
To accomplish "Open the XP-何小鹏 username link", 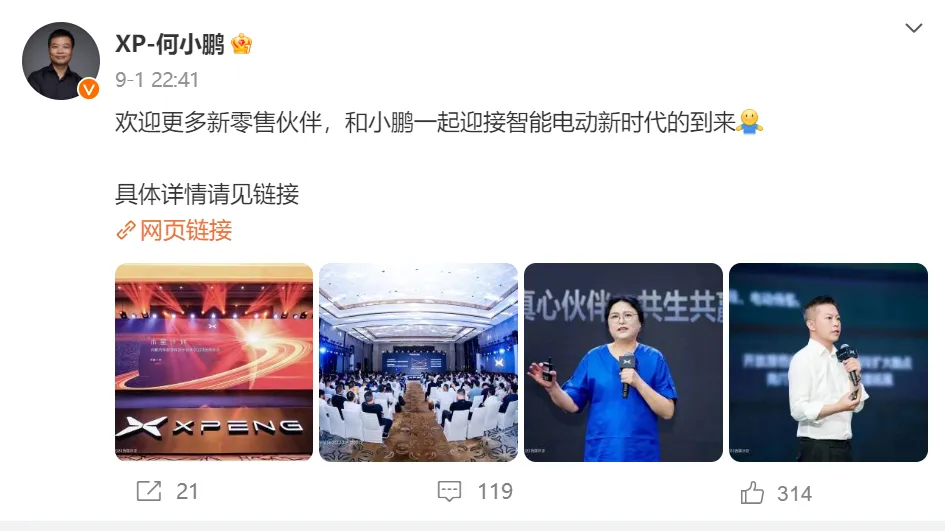I will [171, 44].
